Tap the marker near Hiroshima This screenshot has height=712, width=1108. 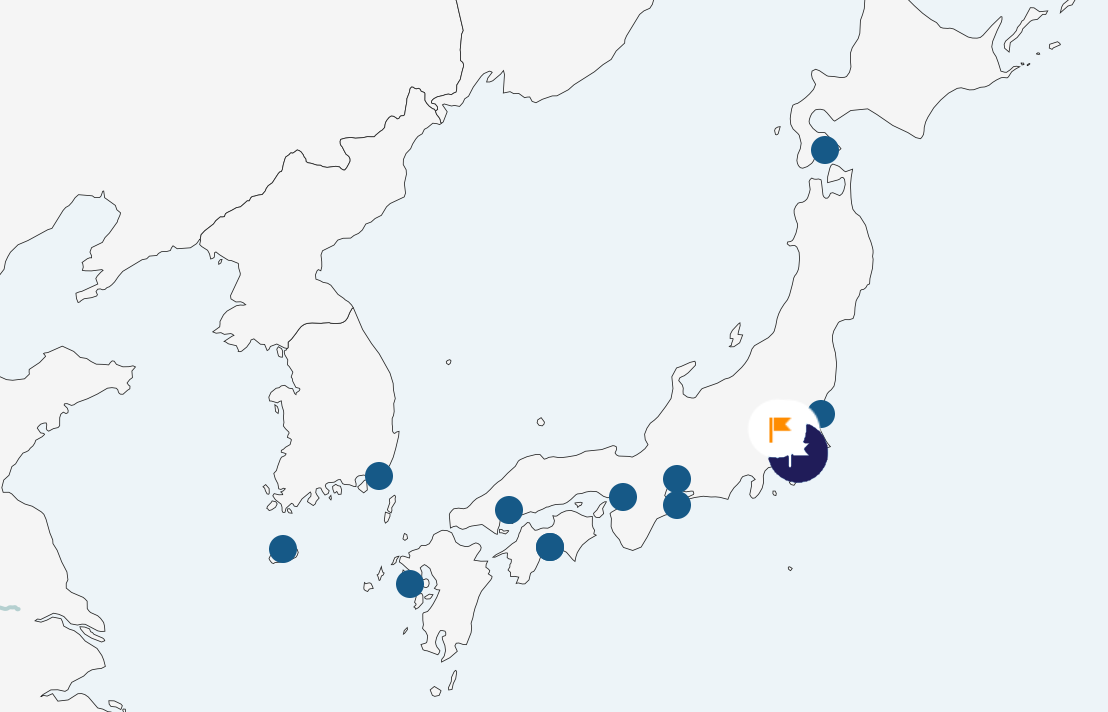coord(509,510)
